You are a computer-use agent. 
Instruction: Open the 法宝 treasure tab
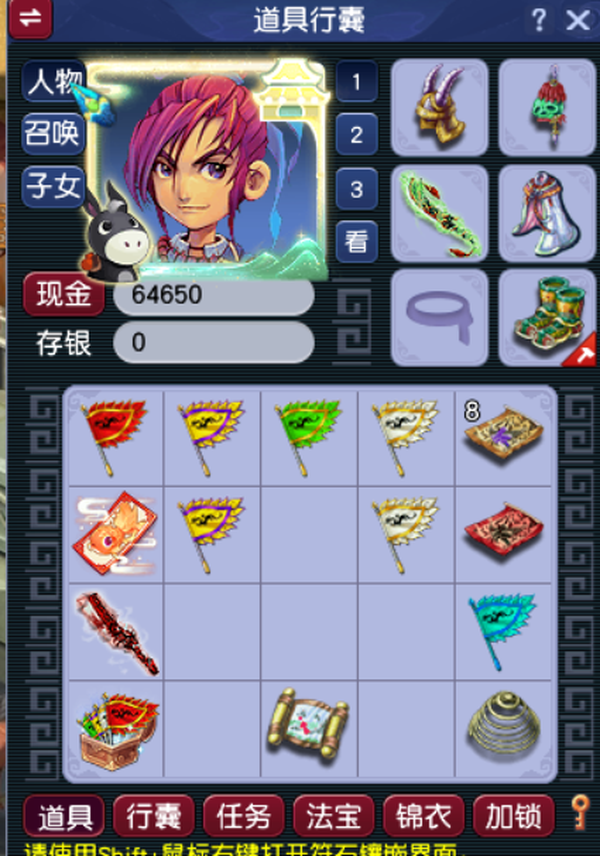tap(334, 816)
